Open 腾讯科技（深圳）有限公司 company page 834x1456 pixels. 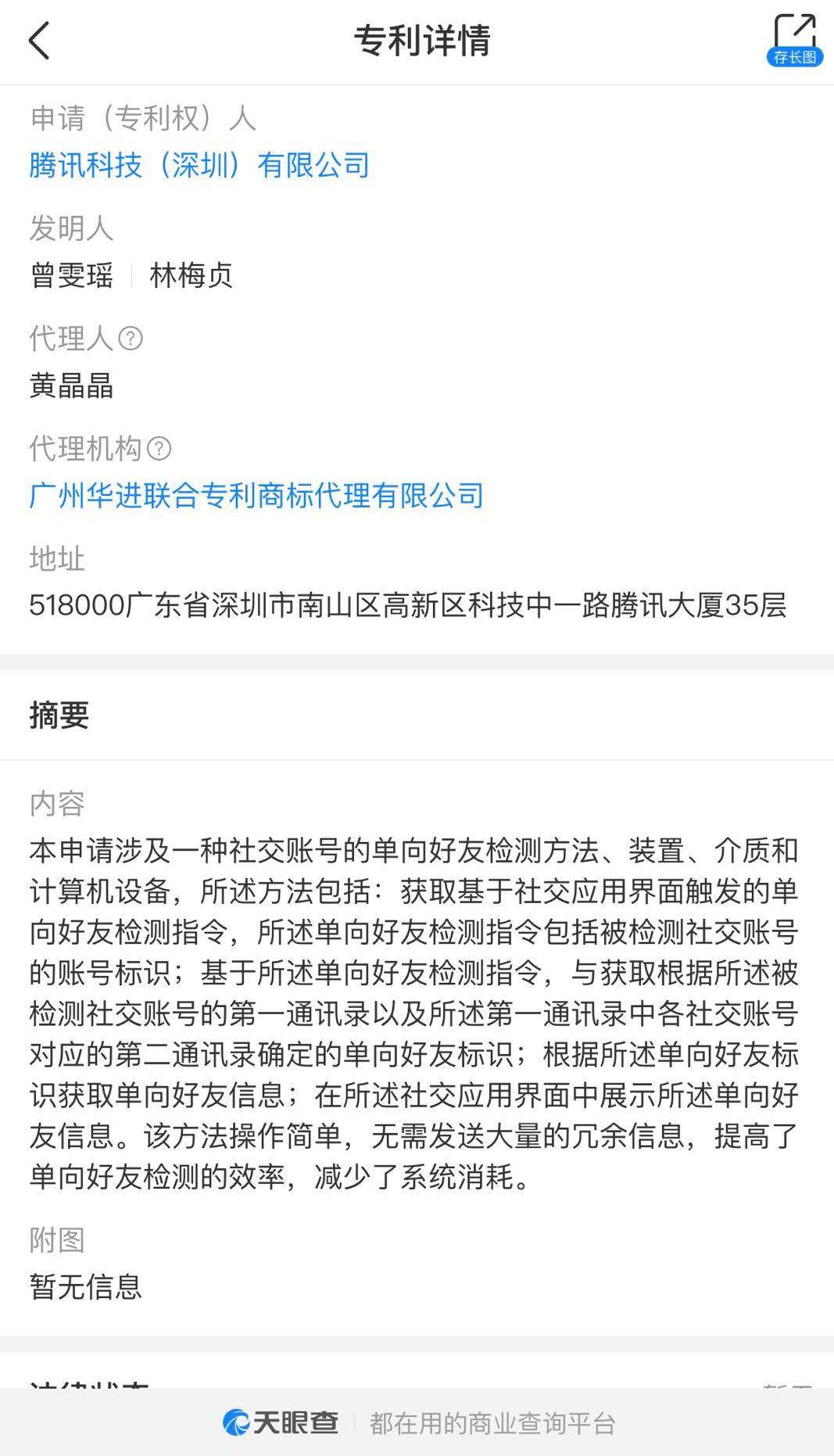coord(198,166)
